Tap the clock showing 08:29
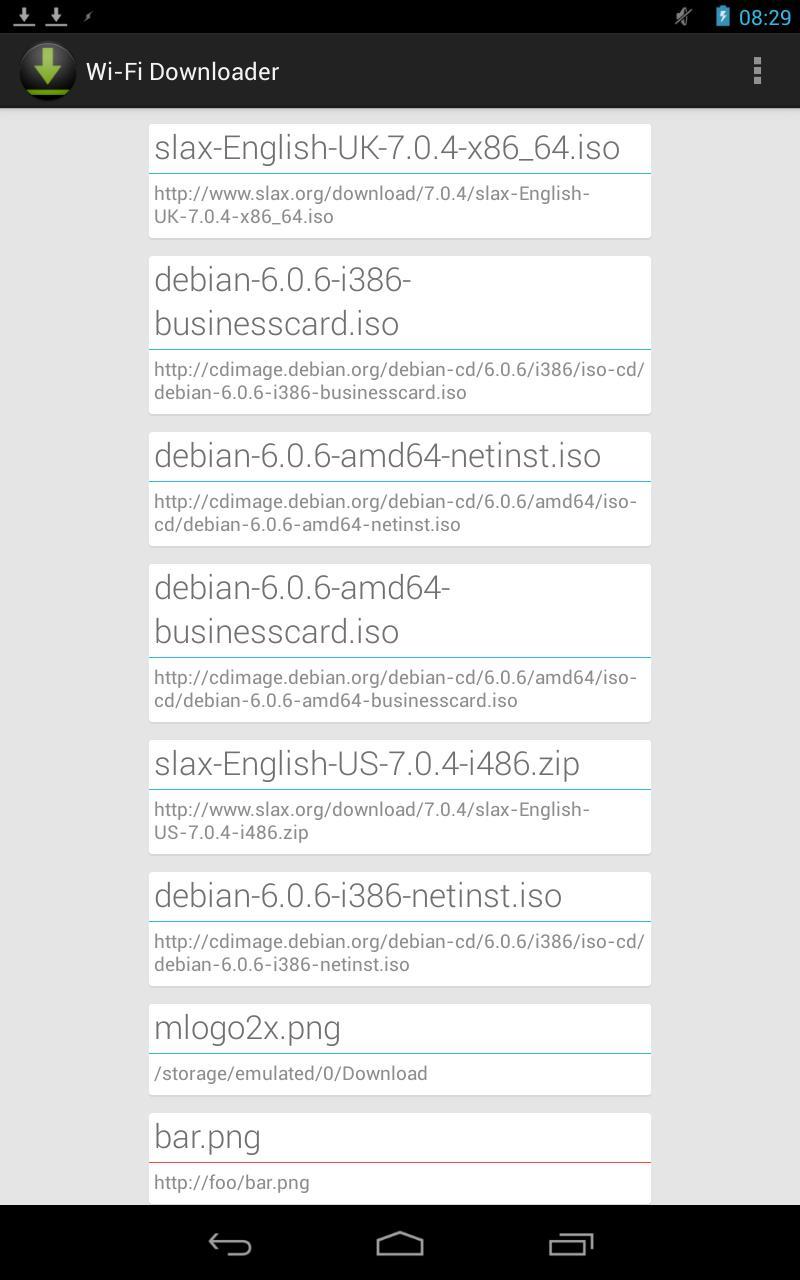This screenshot has height=1280, width=800. coord(766,16)
